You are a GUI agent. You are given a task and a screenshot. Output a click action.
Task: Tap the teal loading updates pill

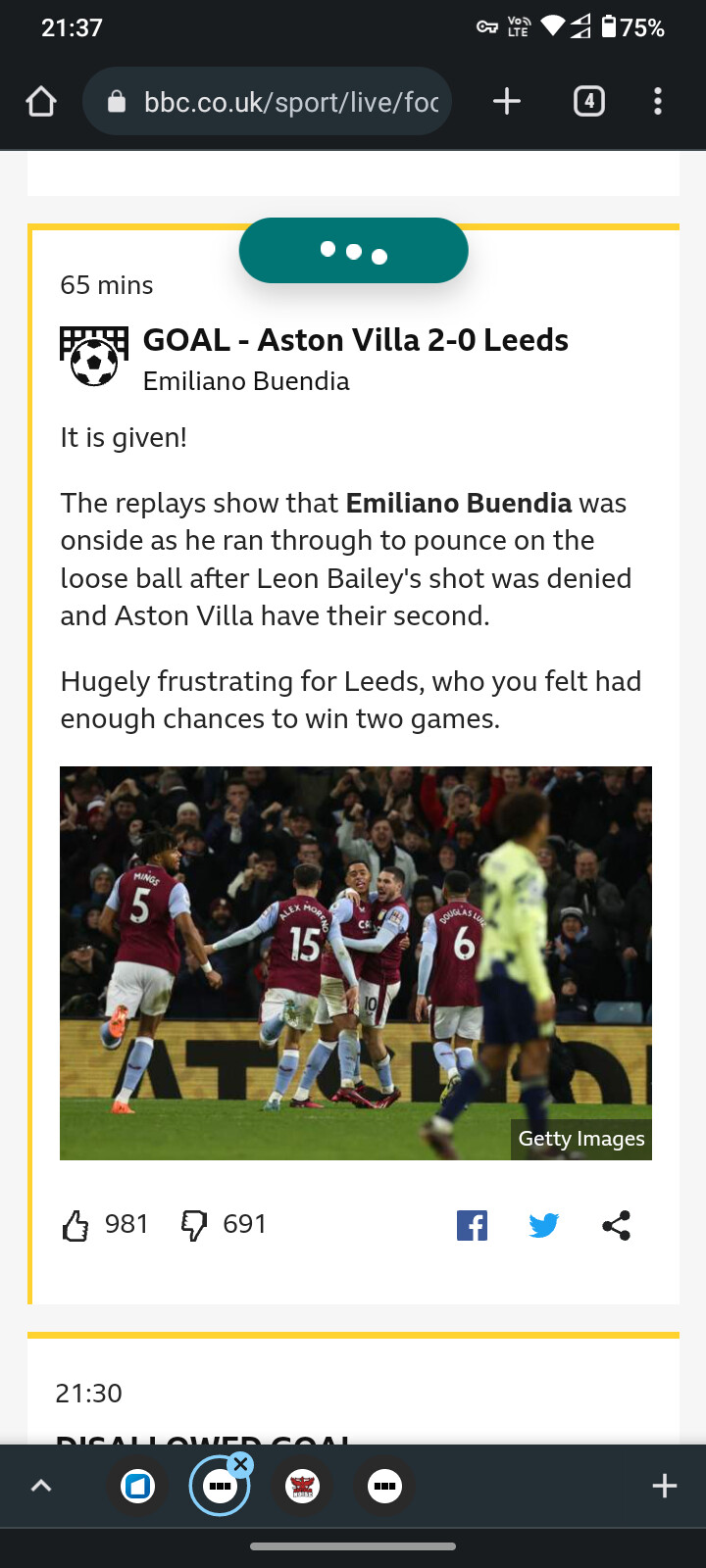[353, 251]
